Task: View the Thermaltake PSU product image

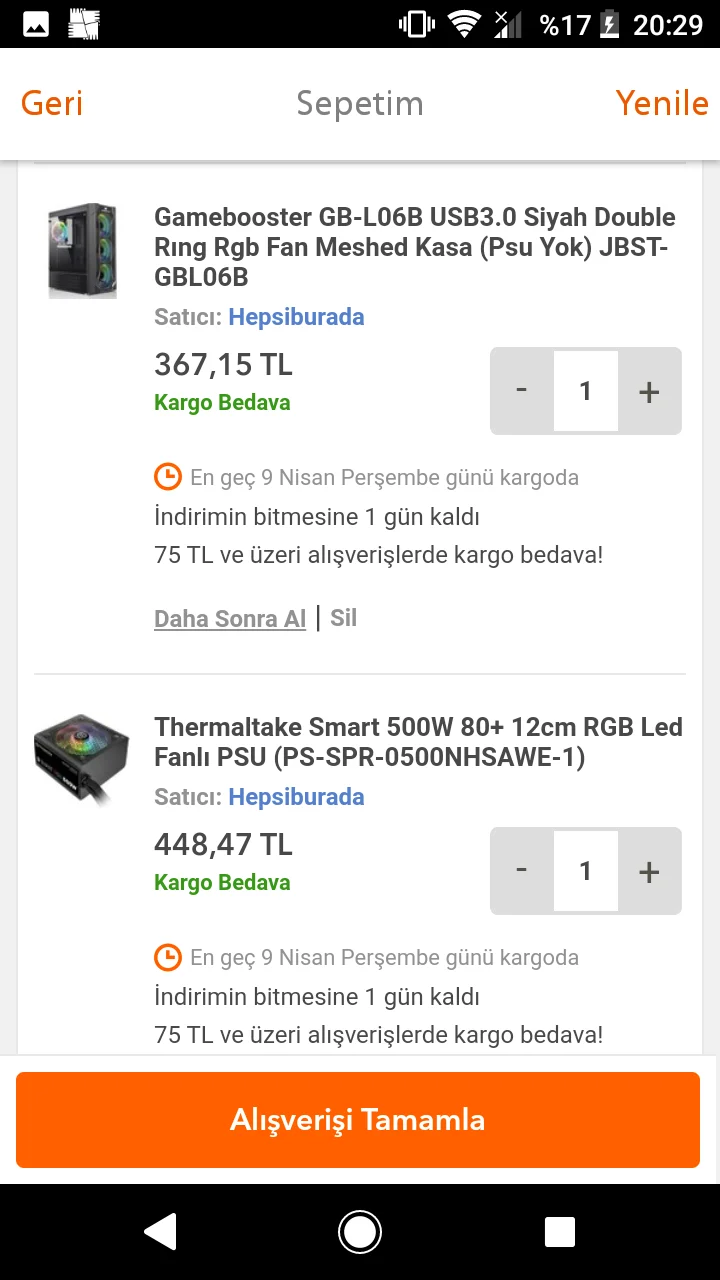Action: pyautogui.click(x=82, y=756)
